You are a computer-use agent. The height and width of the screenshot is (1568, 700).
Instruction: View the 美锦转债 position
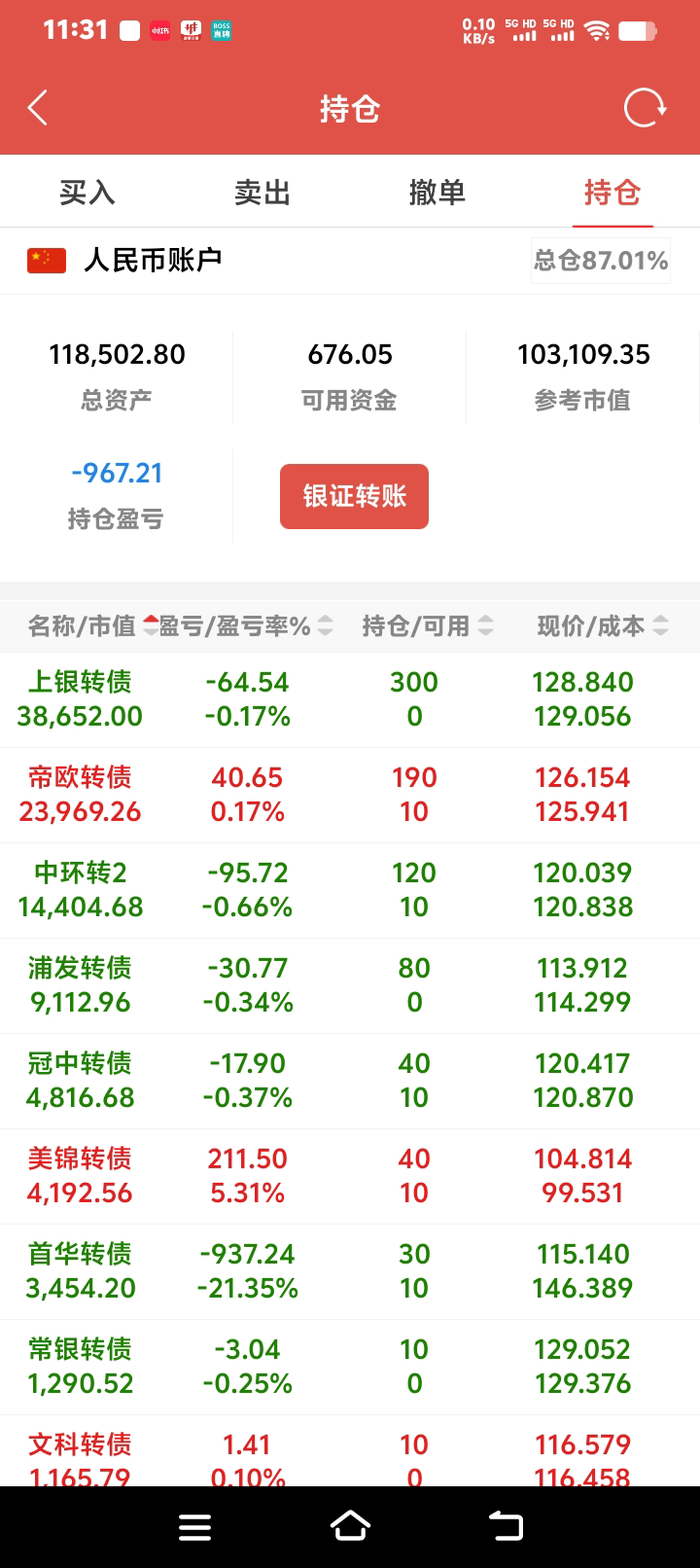click(350, 1176)
